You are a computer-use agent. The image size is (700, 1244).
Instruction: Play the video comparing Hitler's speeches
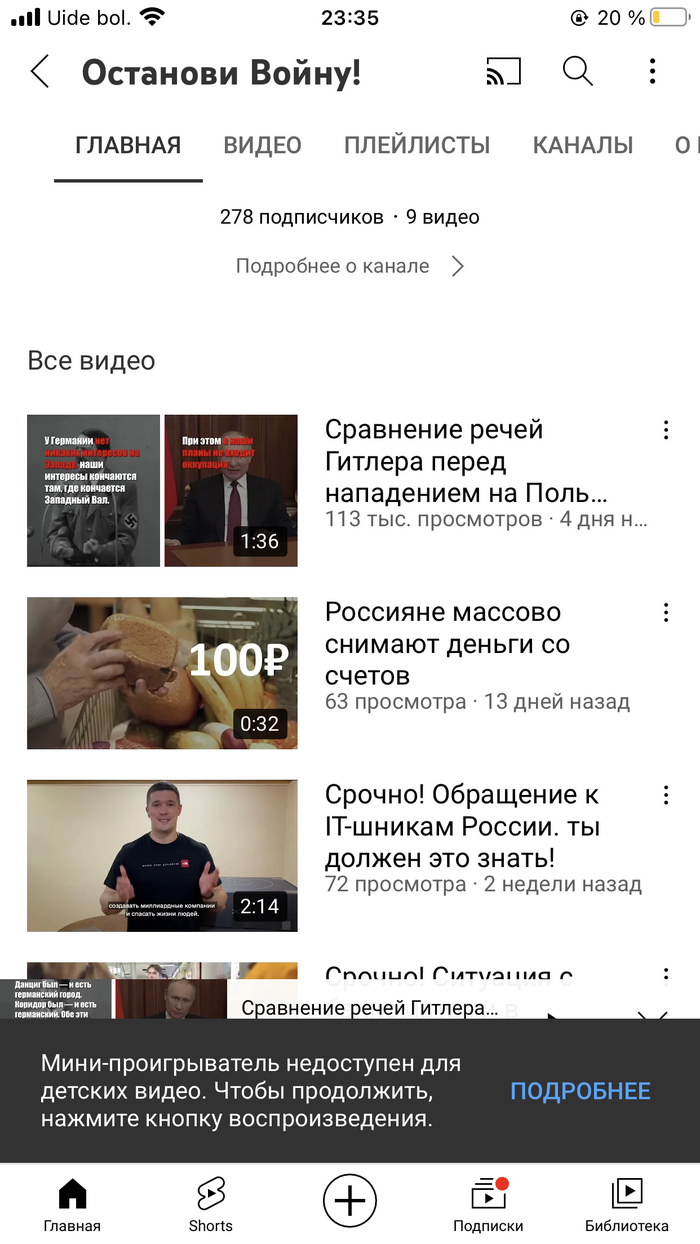tap(162, 490)
